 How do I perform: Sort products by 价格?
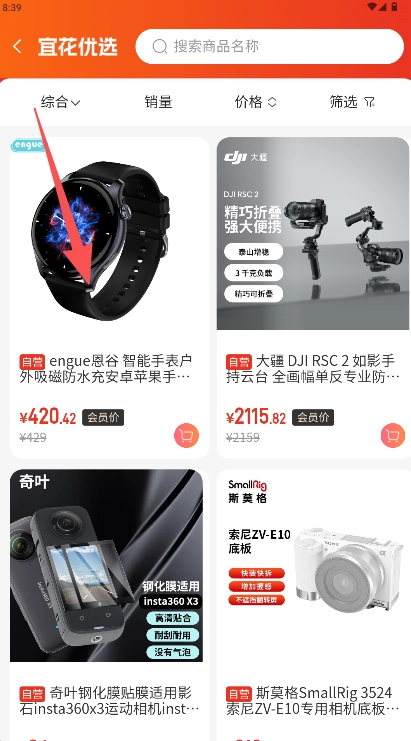coord(256,102)
